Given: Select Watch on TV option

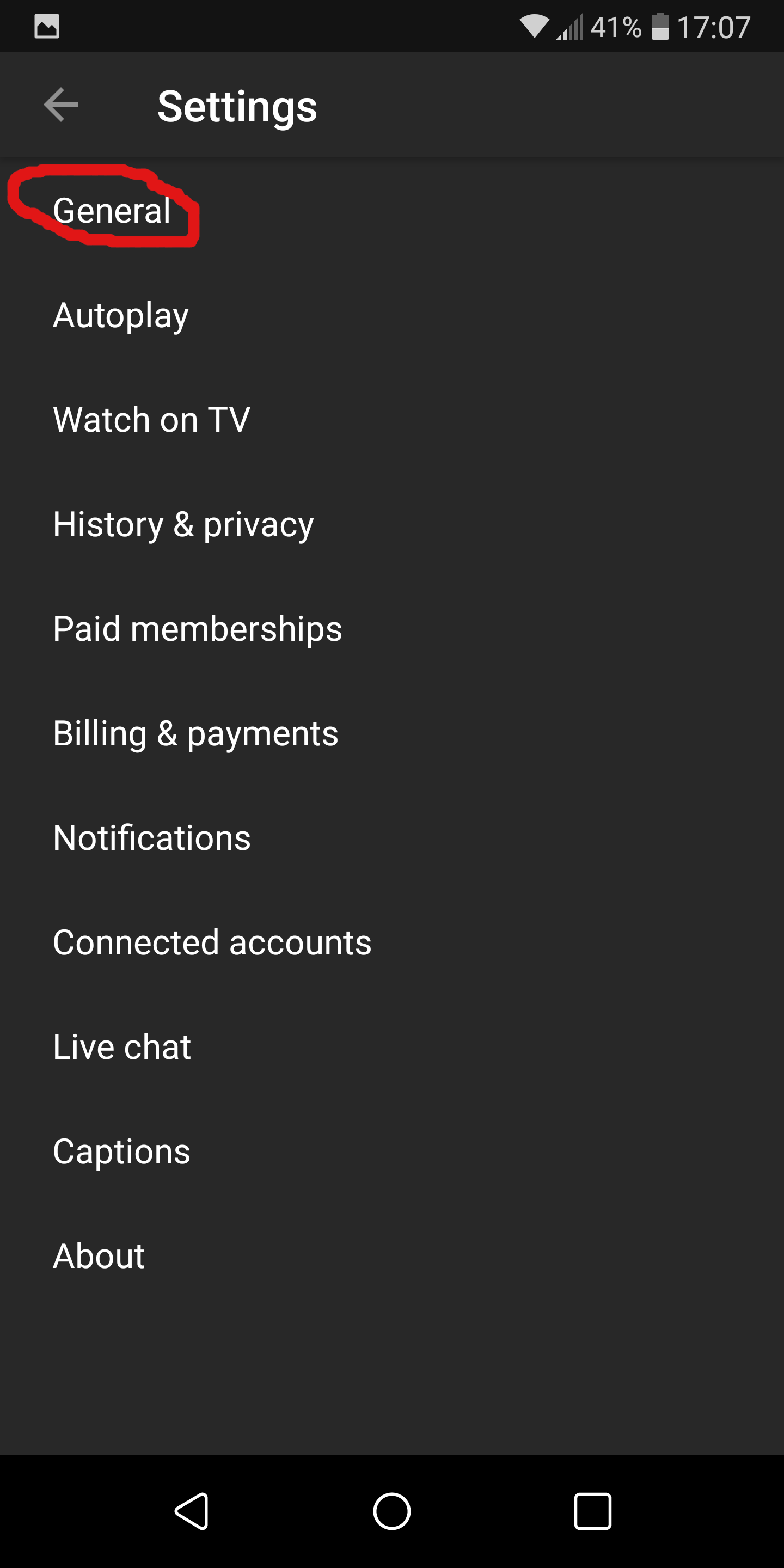Looking at the screenshot, I should click(151, 420).
